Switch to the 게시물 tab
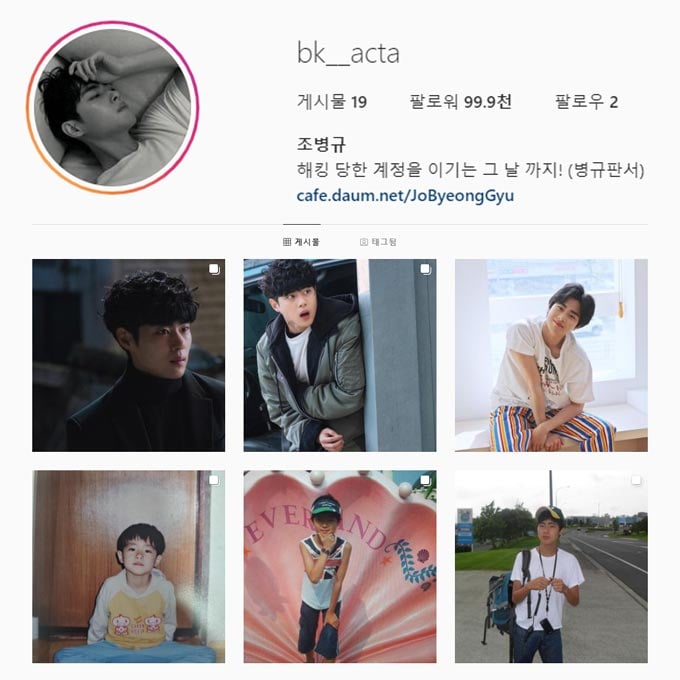680x680 pixels. click(x=301, y=242)
